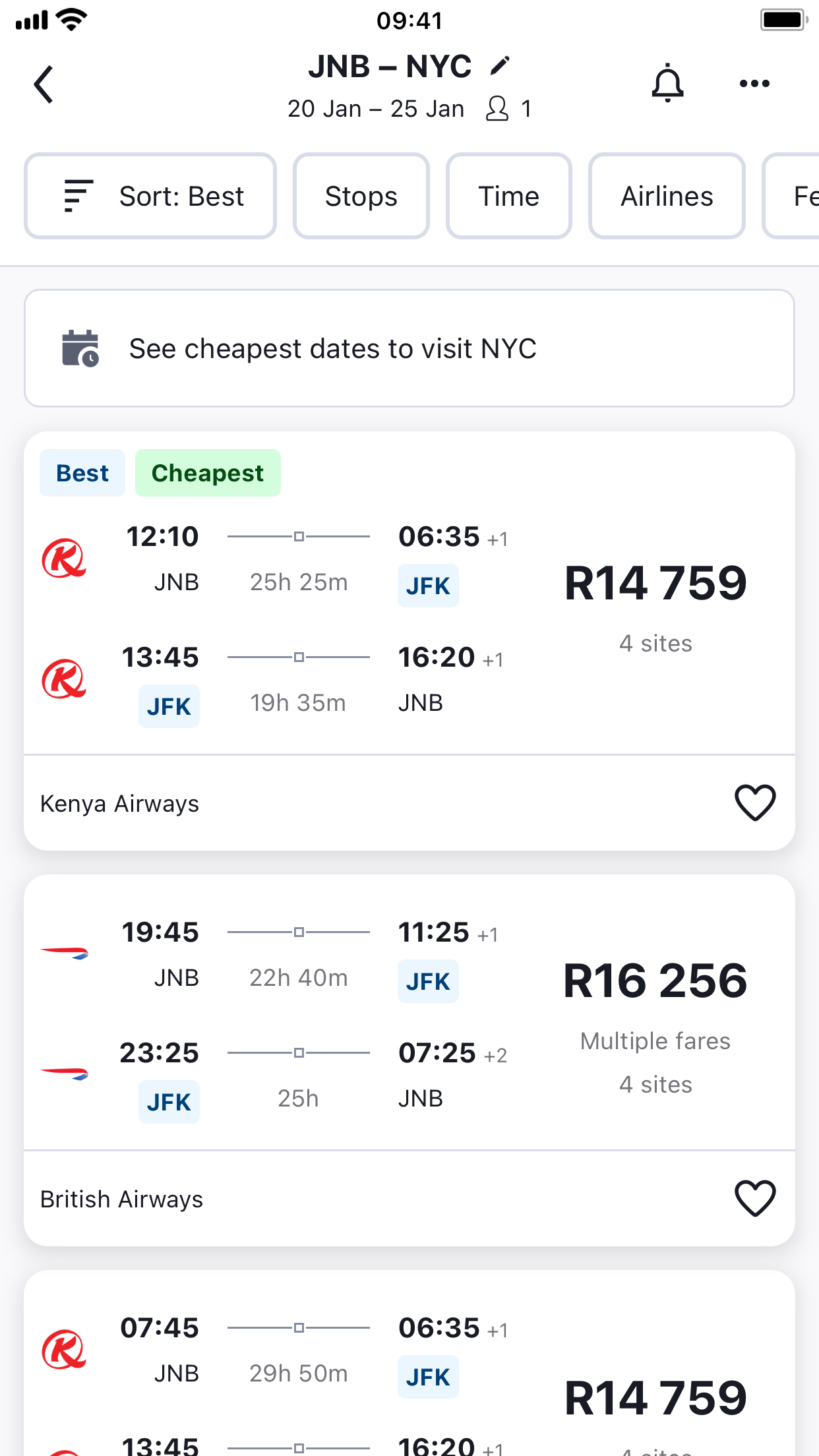The width and height of the screenshot is (819, 1456).
Task: Tap the three-dot overflow menu
Action: coord(754,83)
